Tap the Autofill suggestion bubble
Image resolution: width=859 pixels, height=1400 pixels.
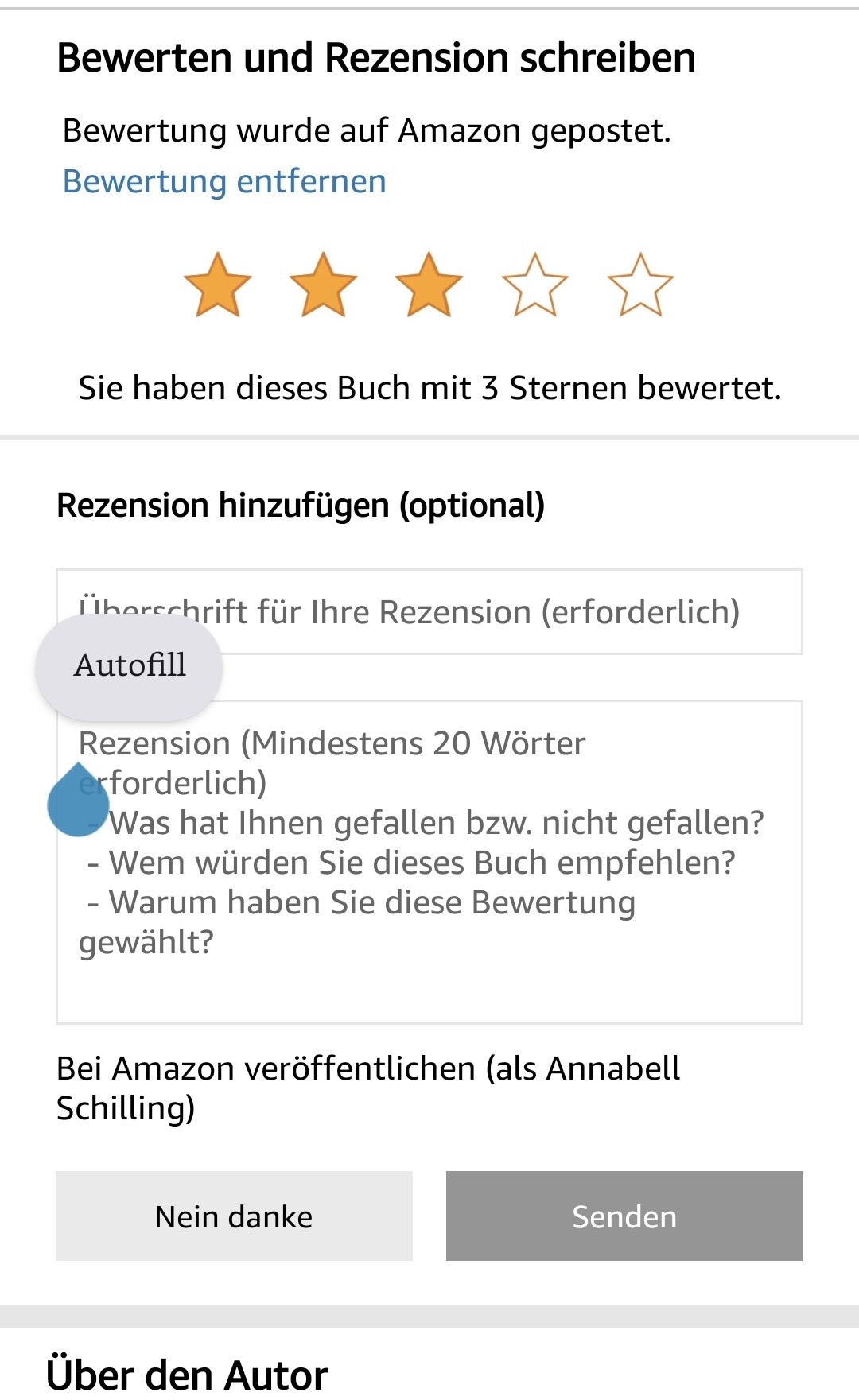point(129,666)
